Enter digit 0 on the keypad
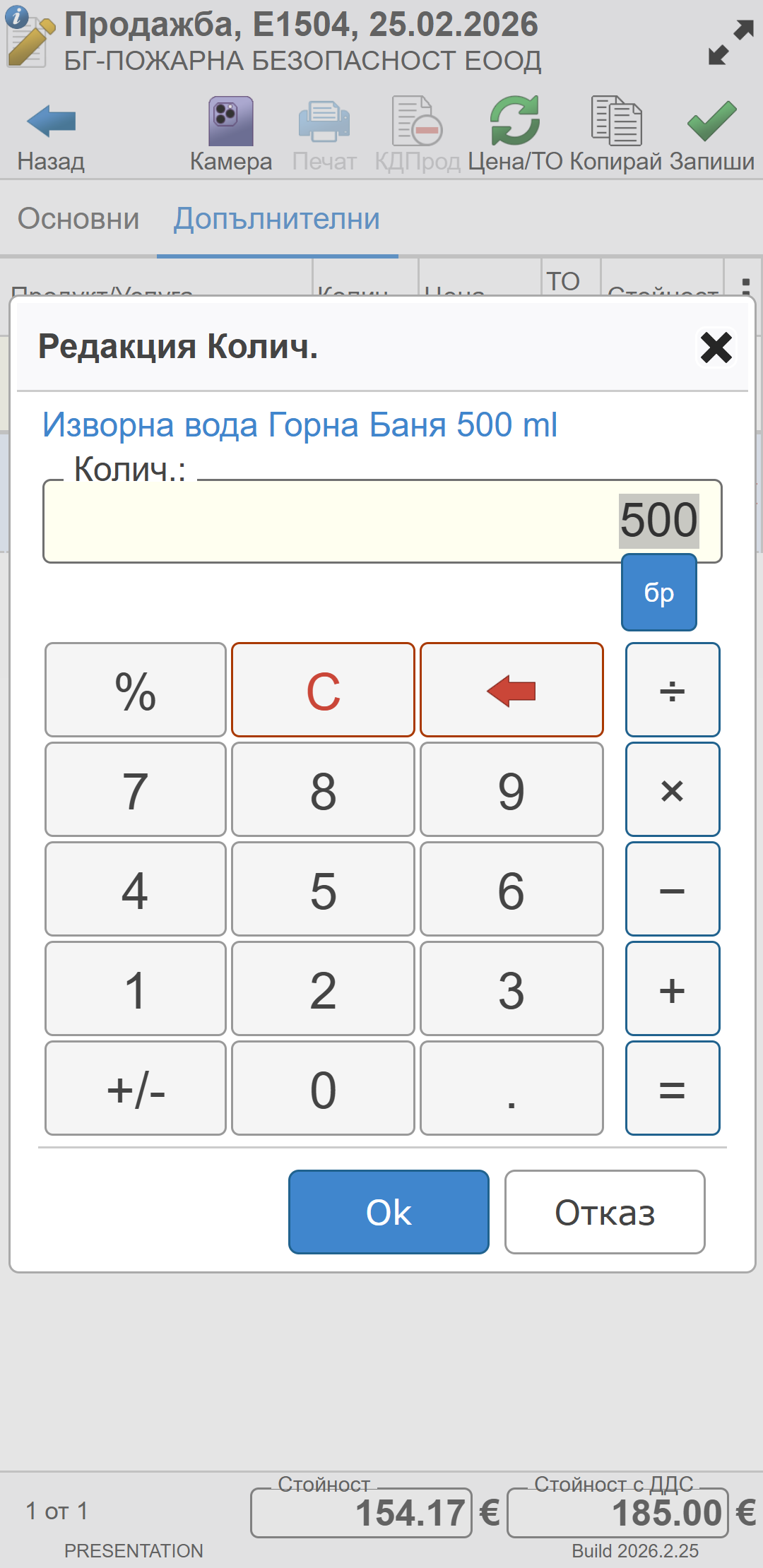The width and height of the screenshot is (763, 1568). (323, 1088)
